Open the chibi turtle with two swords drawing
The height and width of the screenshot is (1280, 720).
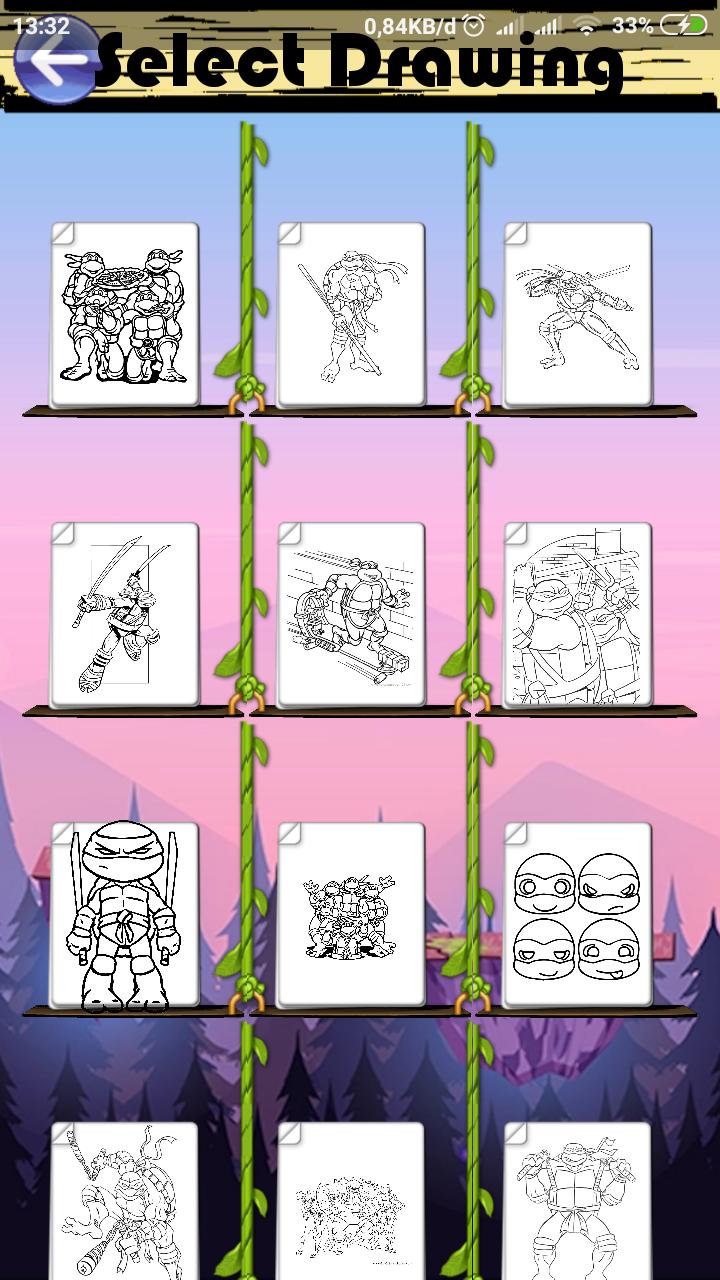[125, 914]
